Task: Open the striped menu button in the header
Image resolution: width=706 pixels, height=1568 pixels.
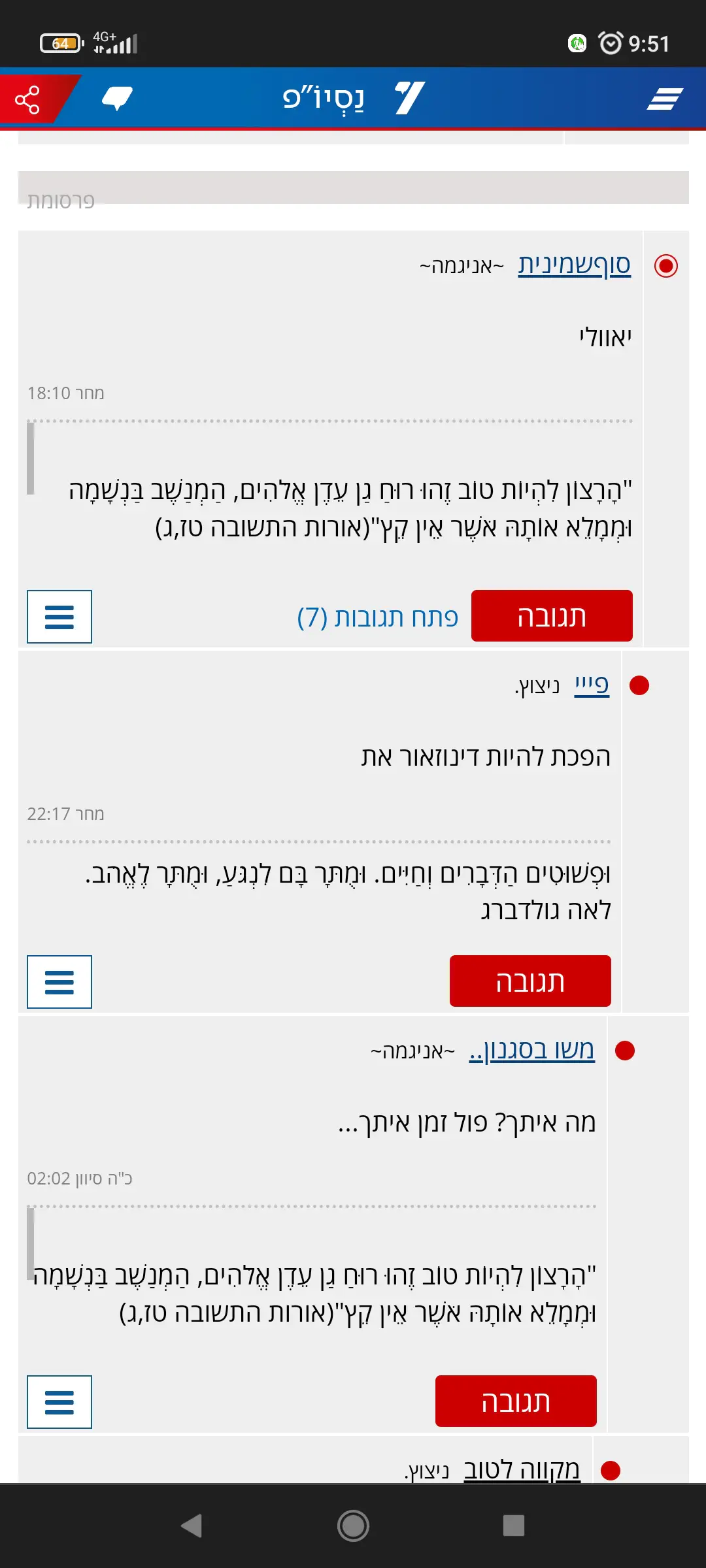Action: point(665,99)
